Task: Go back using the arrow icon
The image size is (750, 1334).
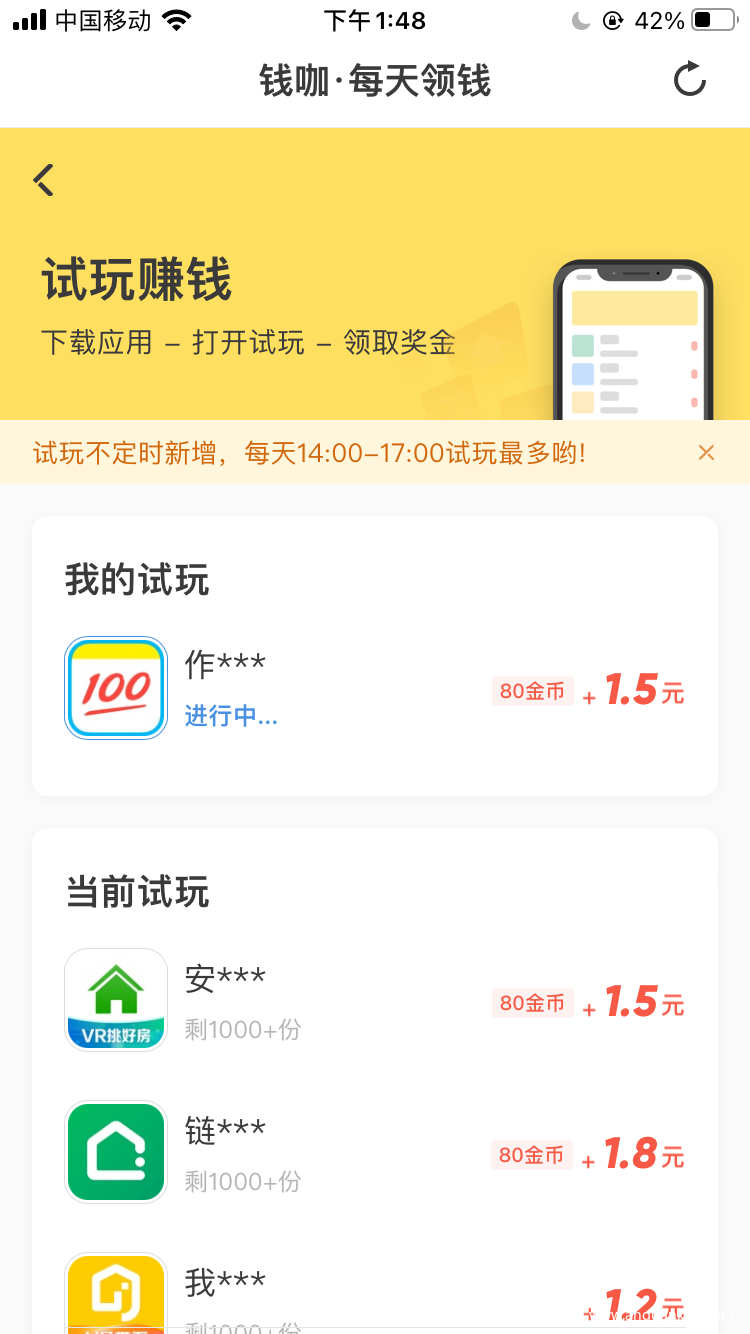Action: (44, 180)
